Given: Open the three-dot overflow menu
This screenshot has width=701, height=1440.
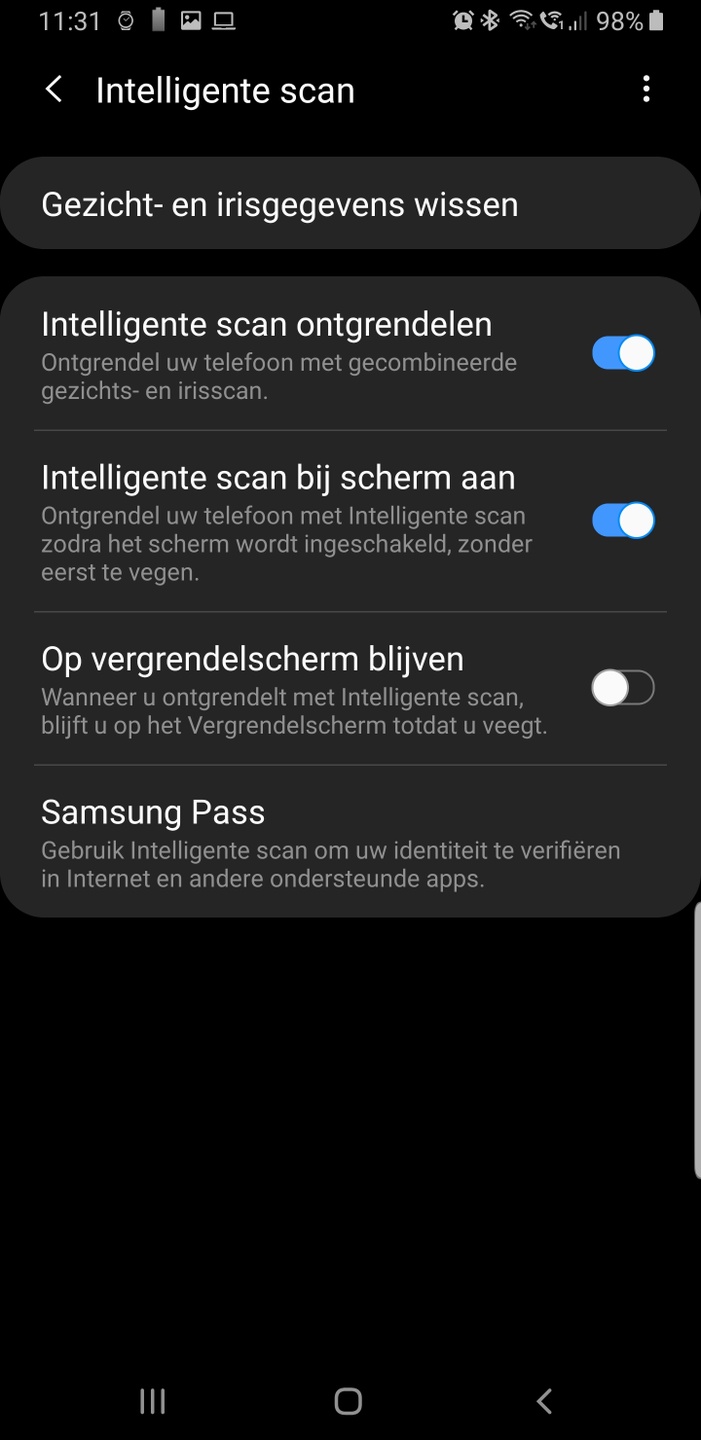Looking at the screenshot, I should 646,90.
